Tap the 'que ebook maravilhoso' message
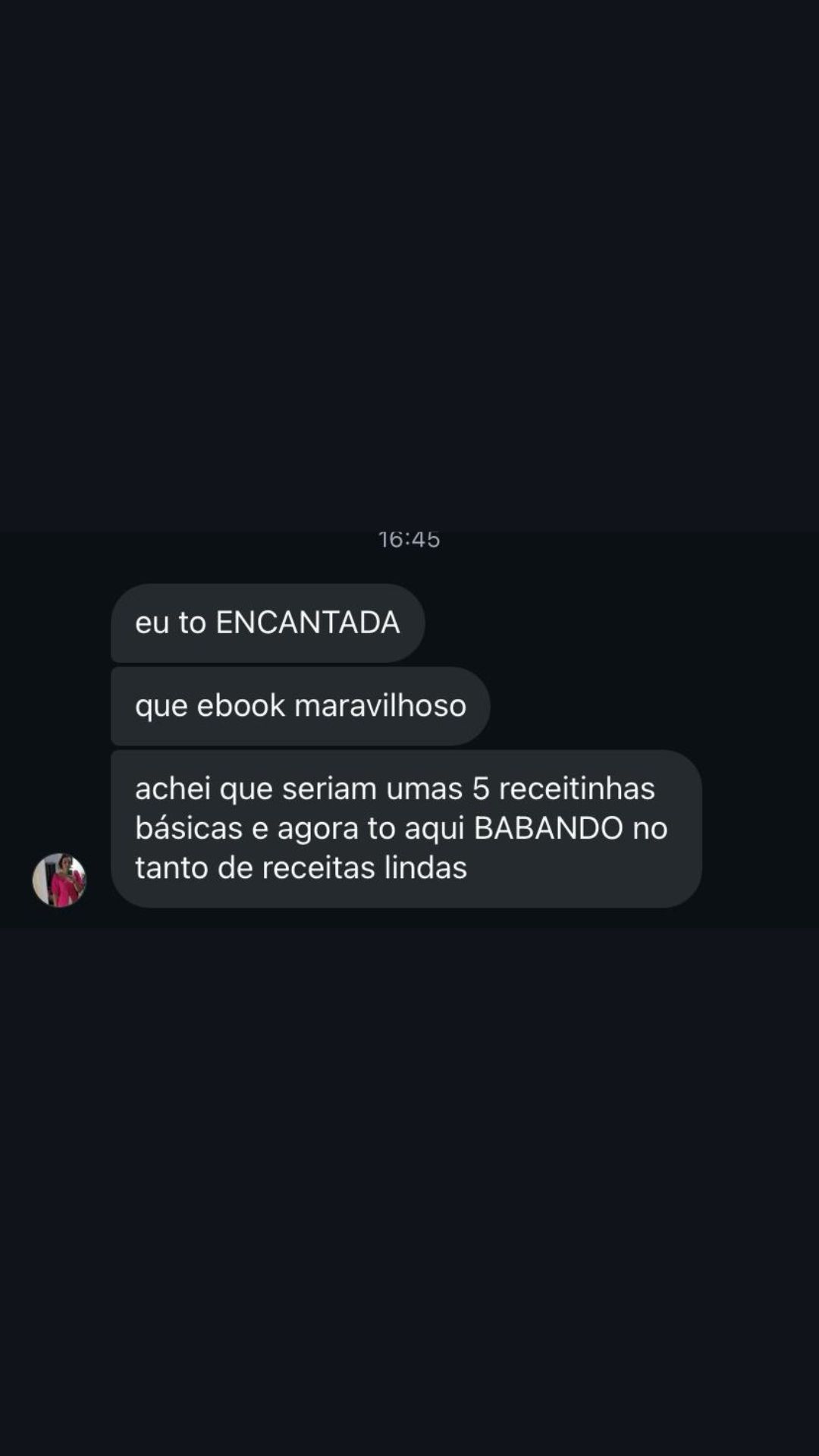 300,704
